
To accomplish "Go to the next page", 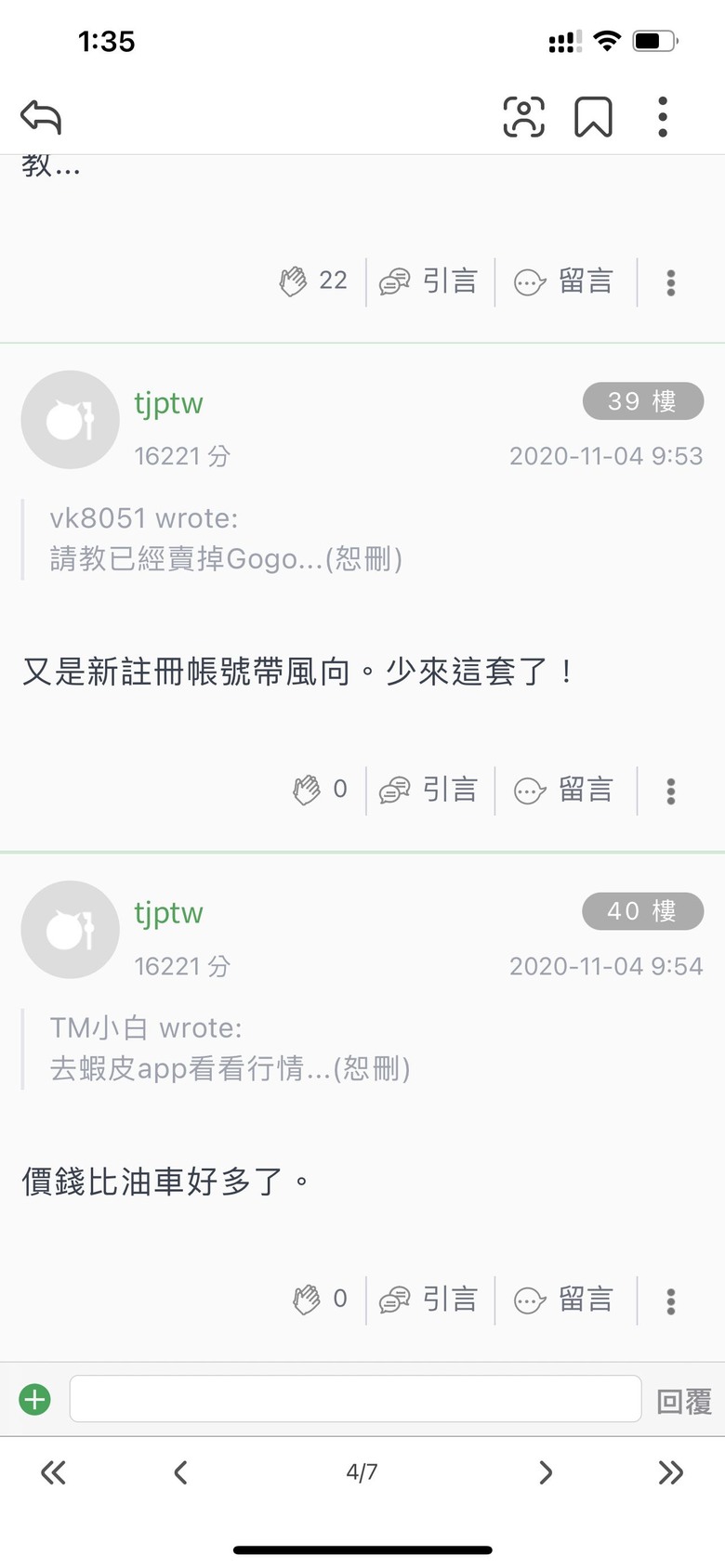I will point(546,1472).
